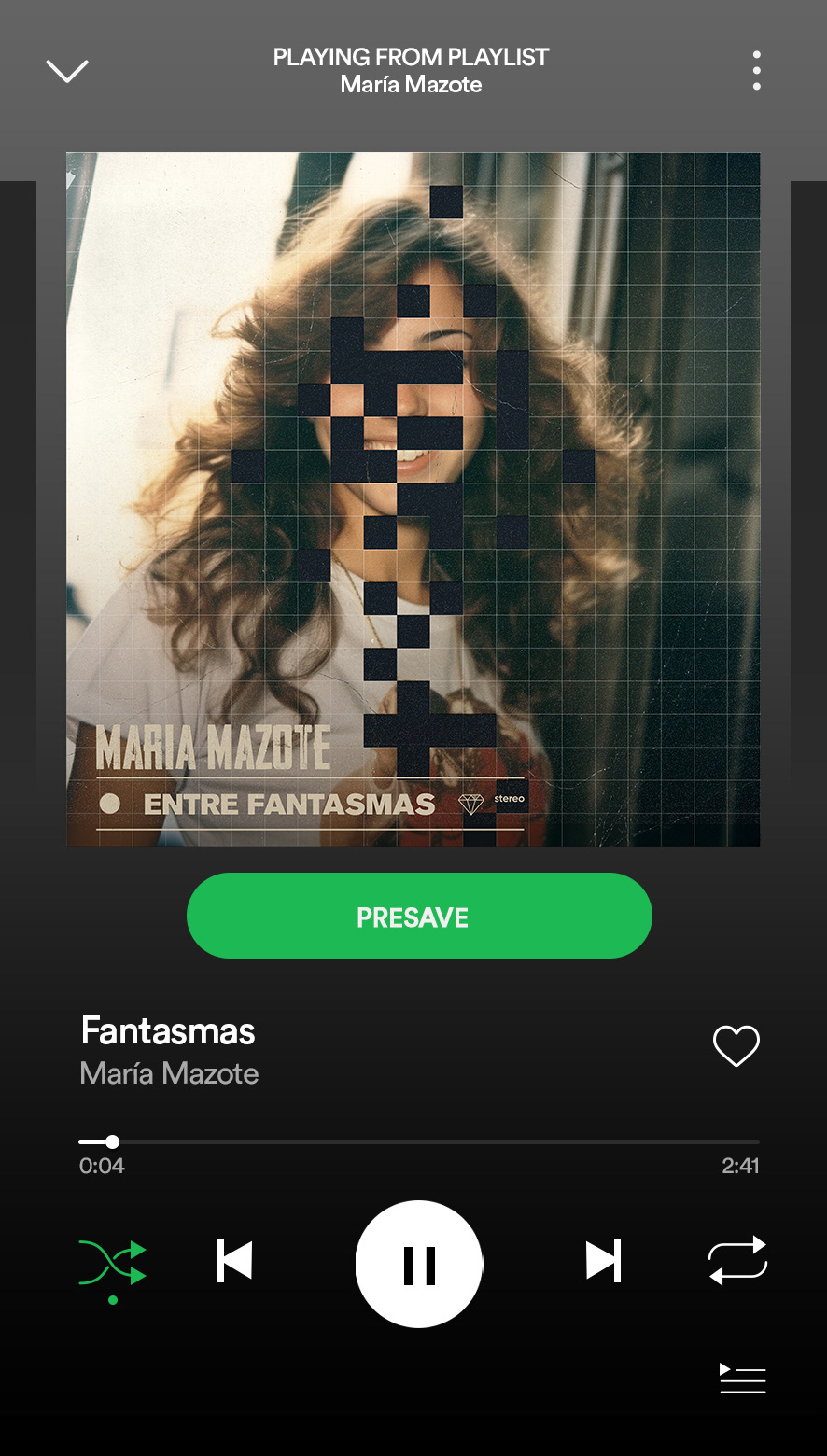Open the three-dot overflow menu
This screenshot has height=1456, width=827.
[x=756, y=71]
